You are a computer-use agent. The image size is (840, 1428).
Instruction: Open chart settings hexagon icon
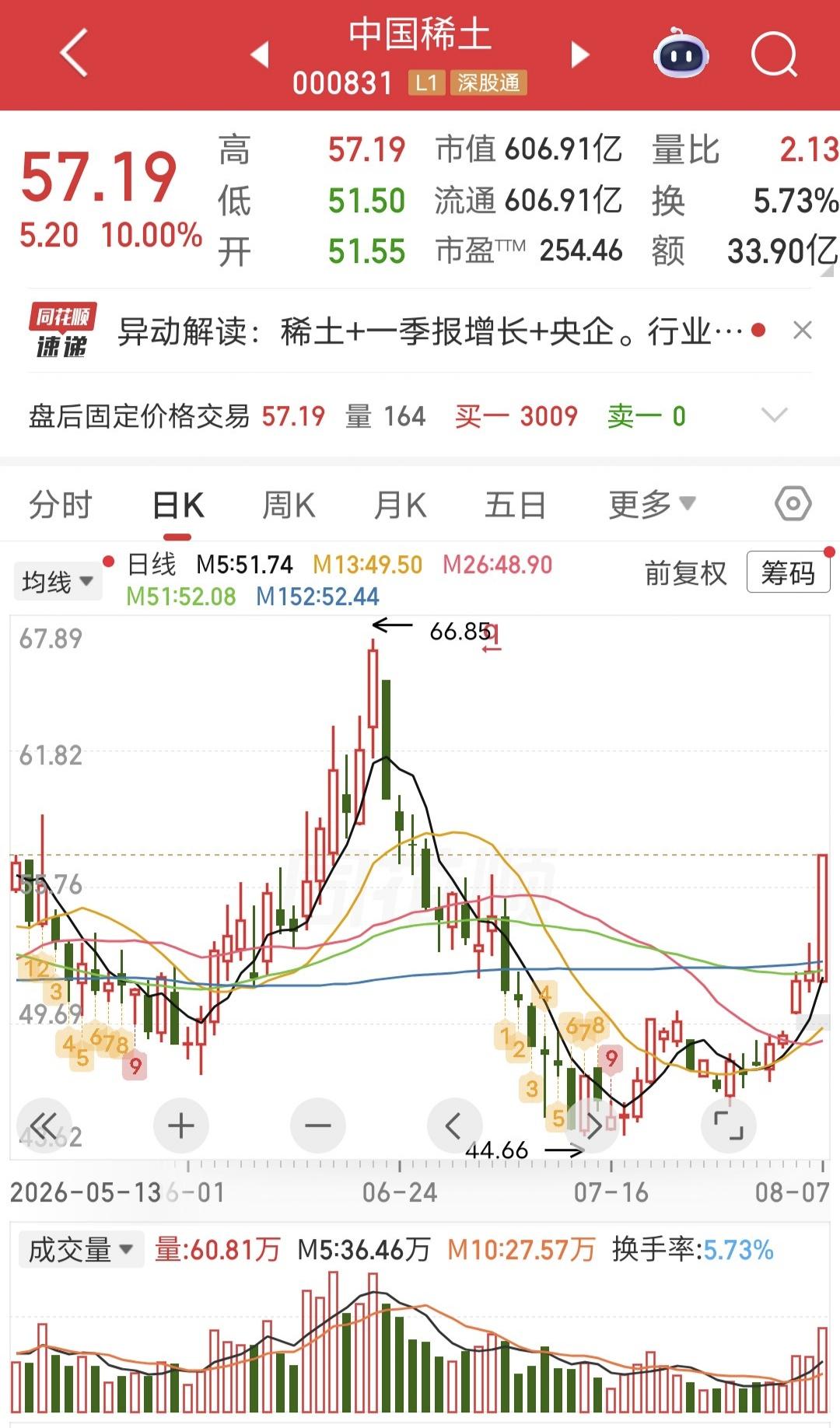pos(793,504)
